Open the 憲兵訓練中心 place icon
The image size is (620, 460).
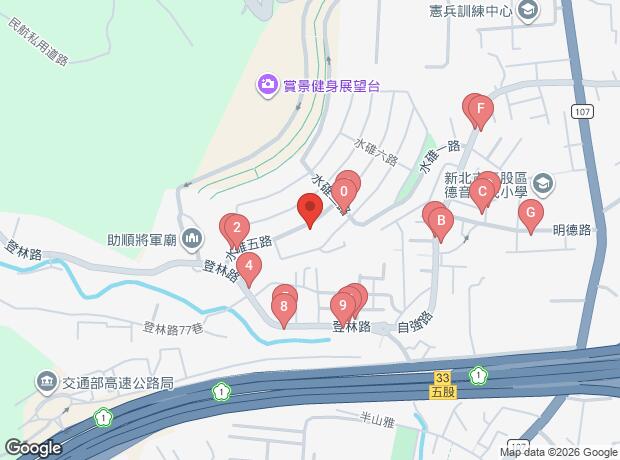[527, 11]
